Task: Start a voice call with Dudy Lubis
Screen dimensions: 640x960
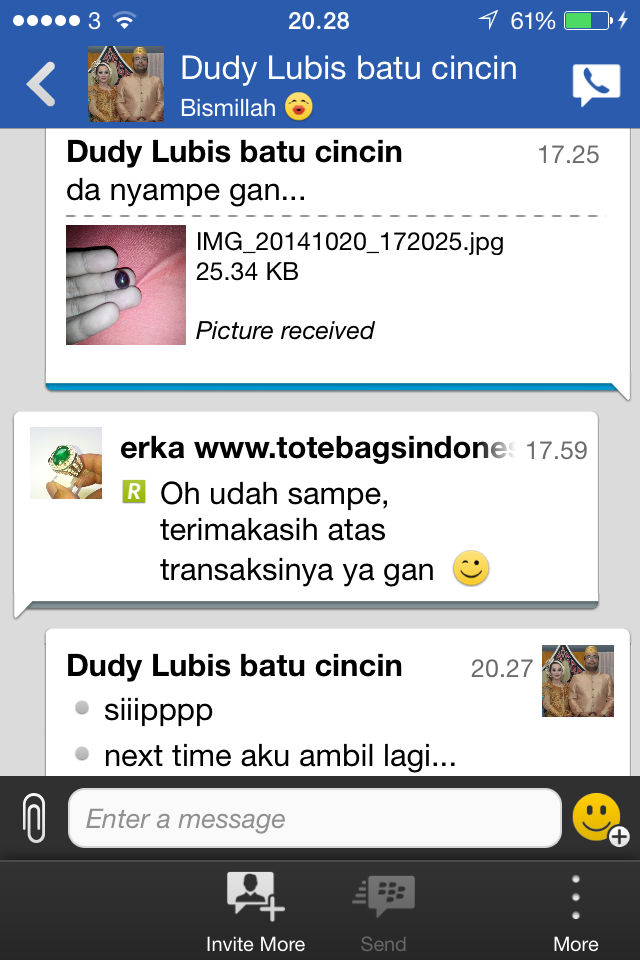Action: click(595, 85)
